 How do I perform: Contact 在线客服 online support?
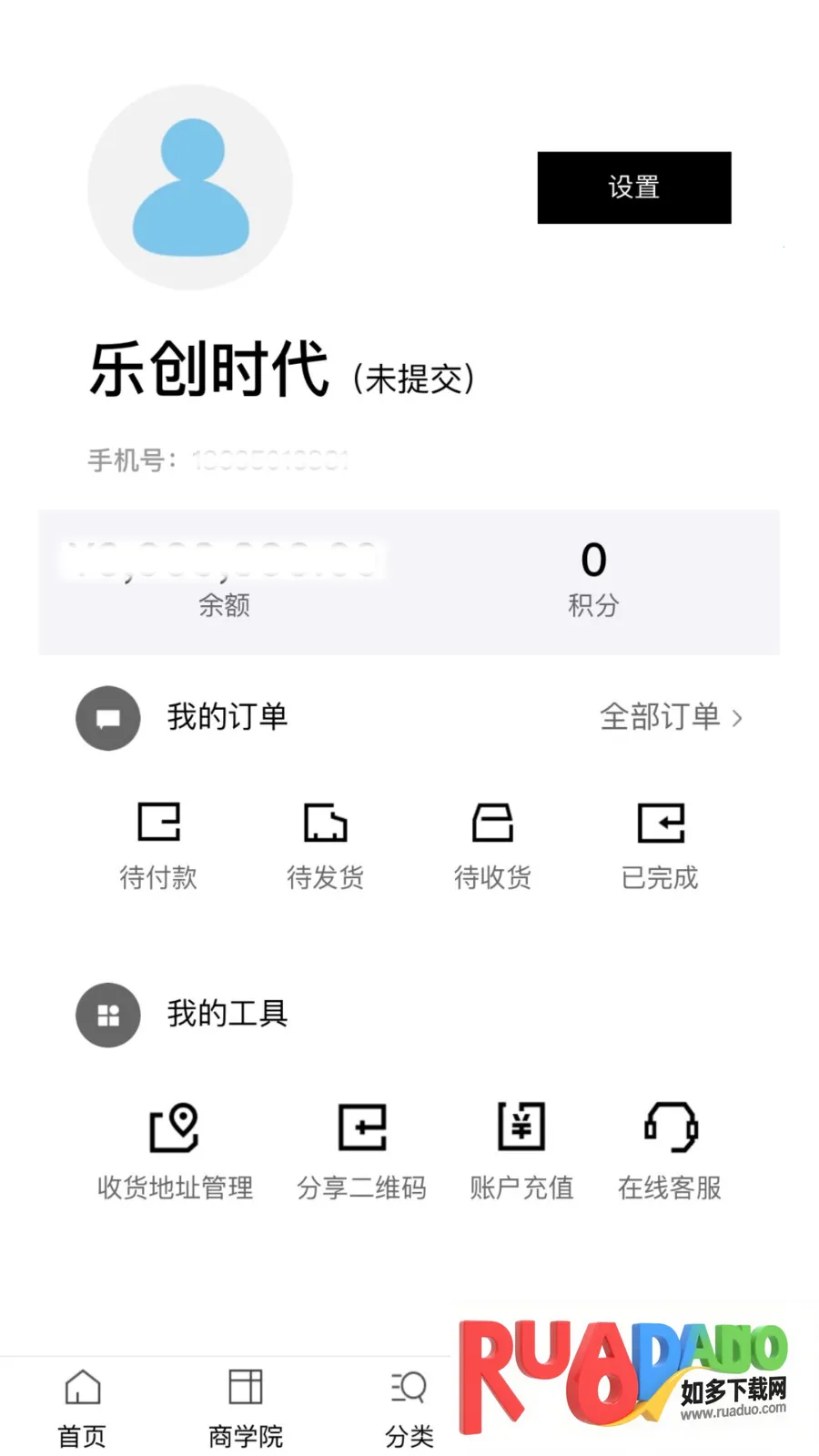pos(670,1151)
